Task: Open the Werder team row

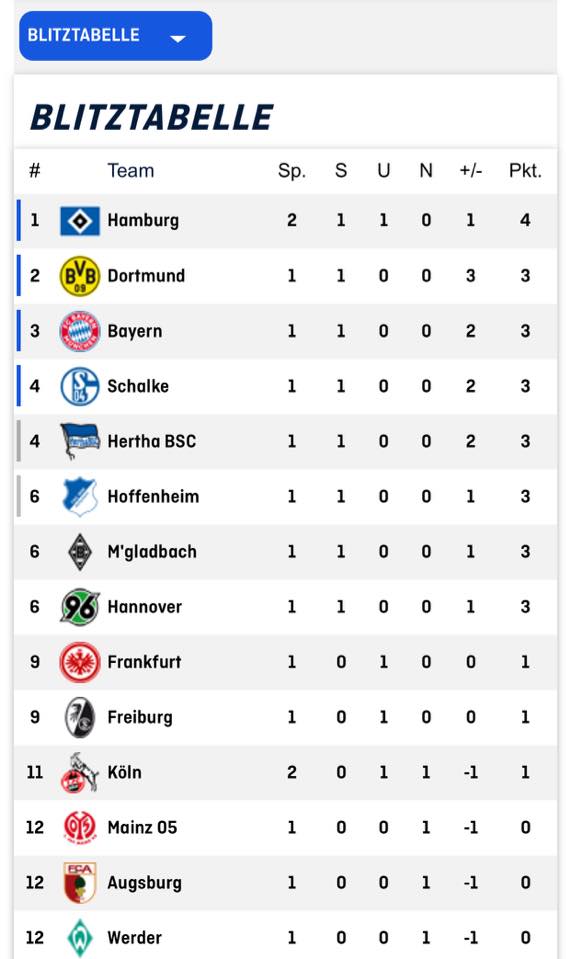Action: coord(286,935)
